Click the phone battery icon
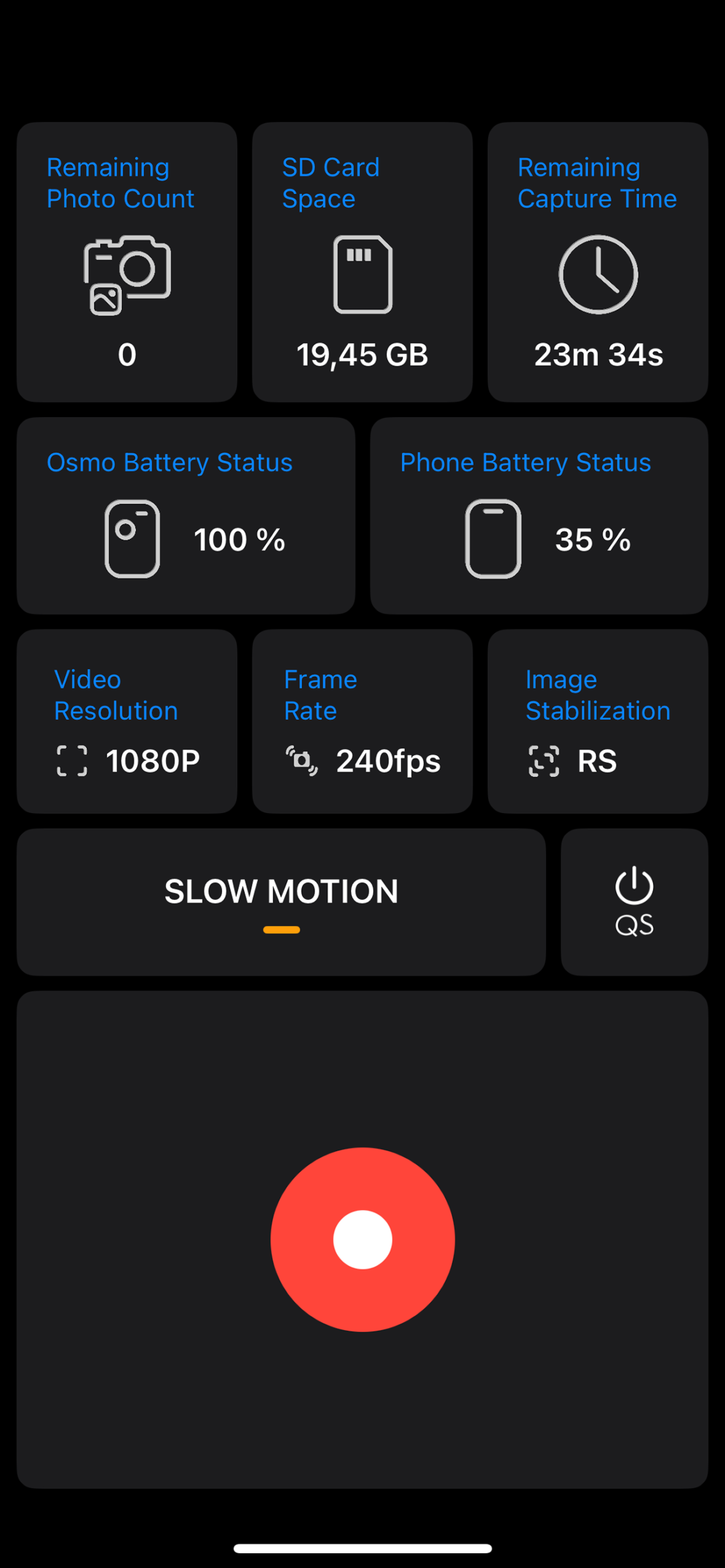The width and height of the screenshot is (725, 1568). 492,539
